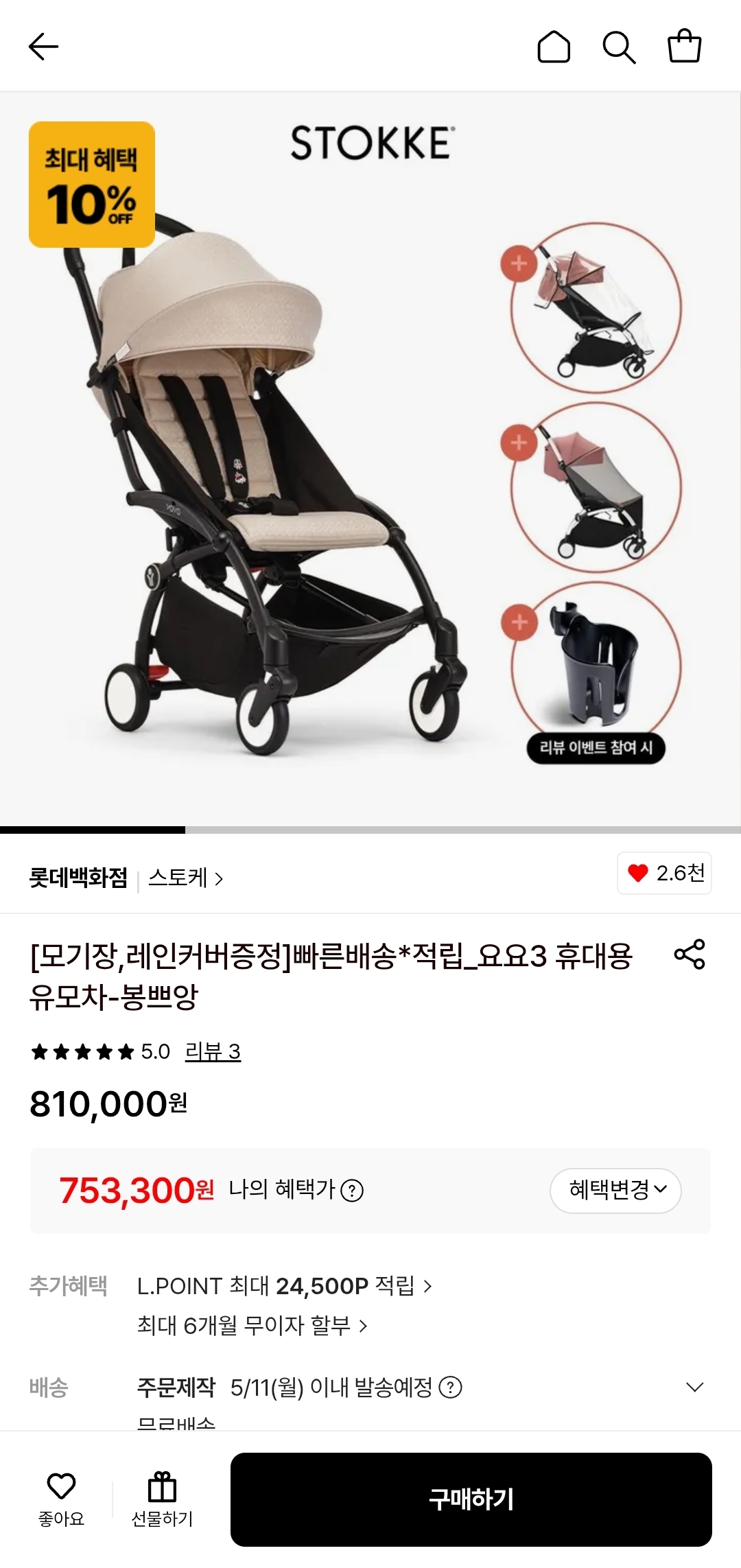The width and height of the screenshot is (741, 1568).
Task: Tap the question mark next to shipping date
Action: click(451, 1389)
